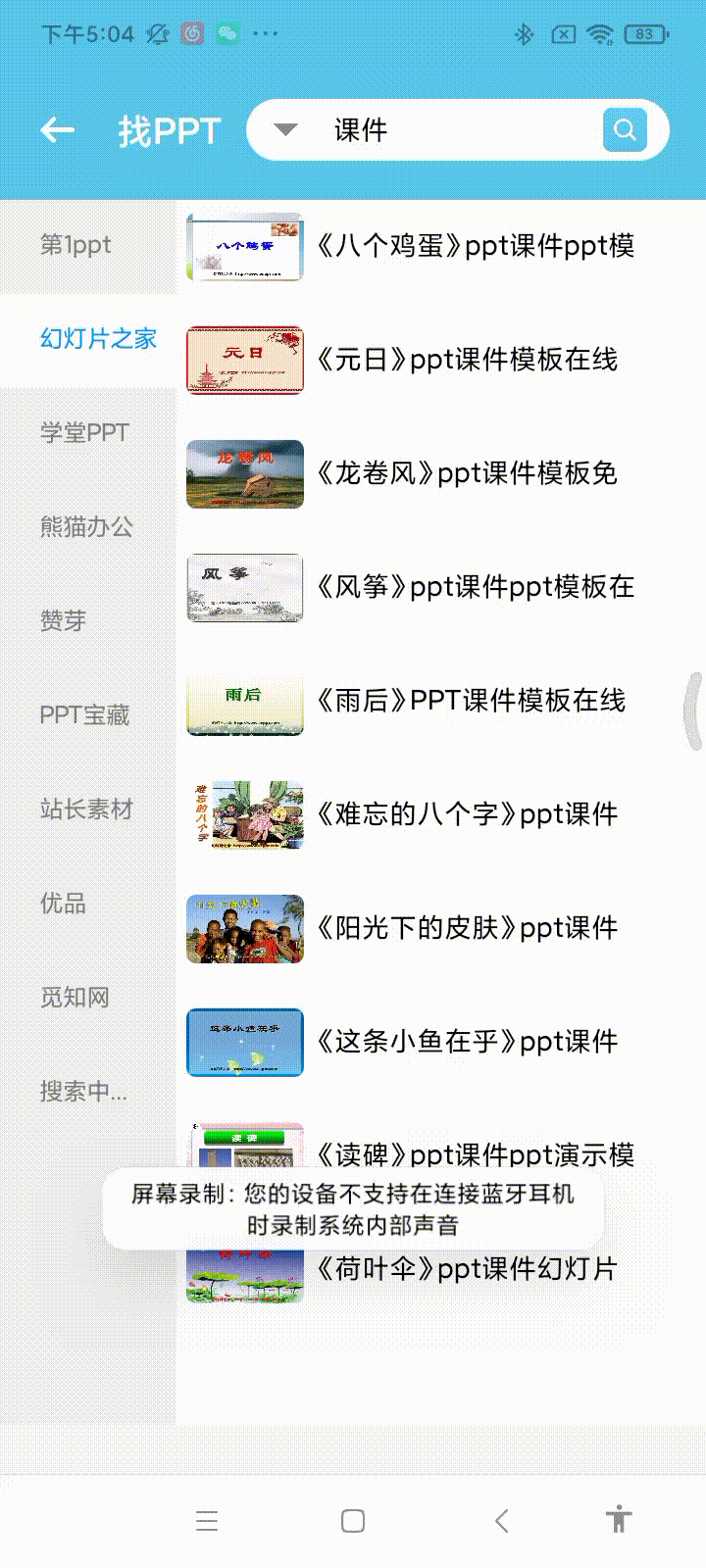
Task: Tap the accessibility figure icon in navigation bar
Action: coord(620,1520)
